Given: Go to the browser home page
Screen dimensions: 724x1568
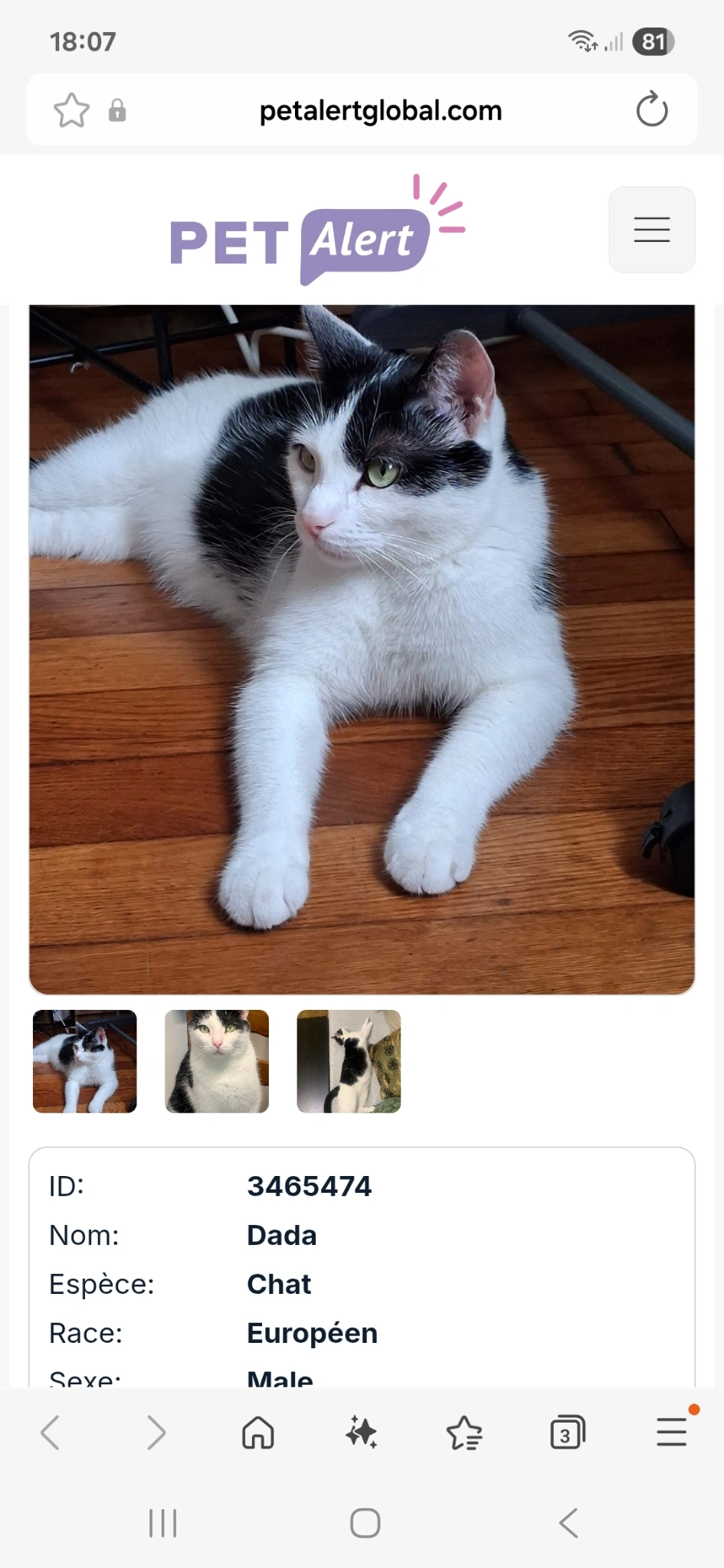Looking at the screenshot, I should pos(258,1432).
